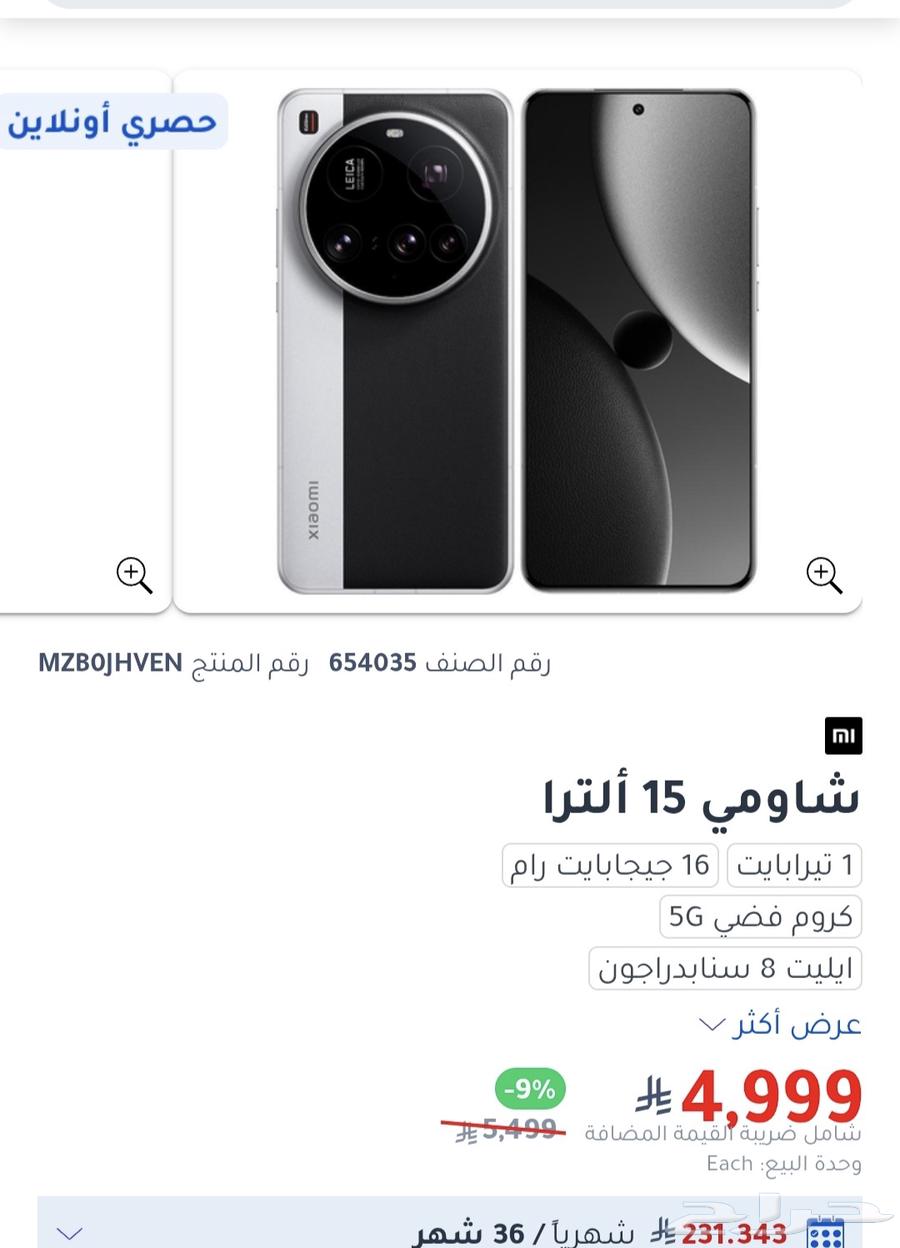The height and width of the screenshot is (1248, 900).
Task: Click the SKU code MZB0JHVEN
Action: click(x=111, y=662)
